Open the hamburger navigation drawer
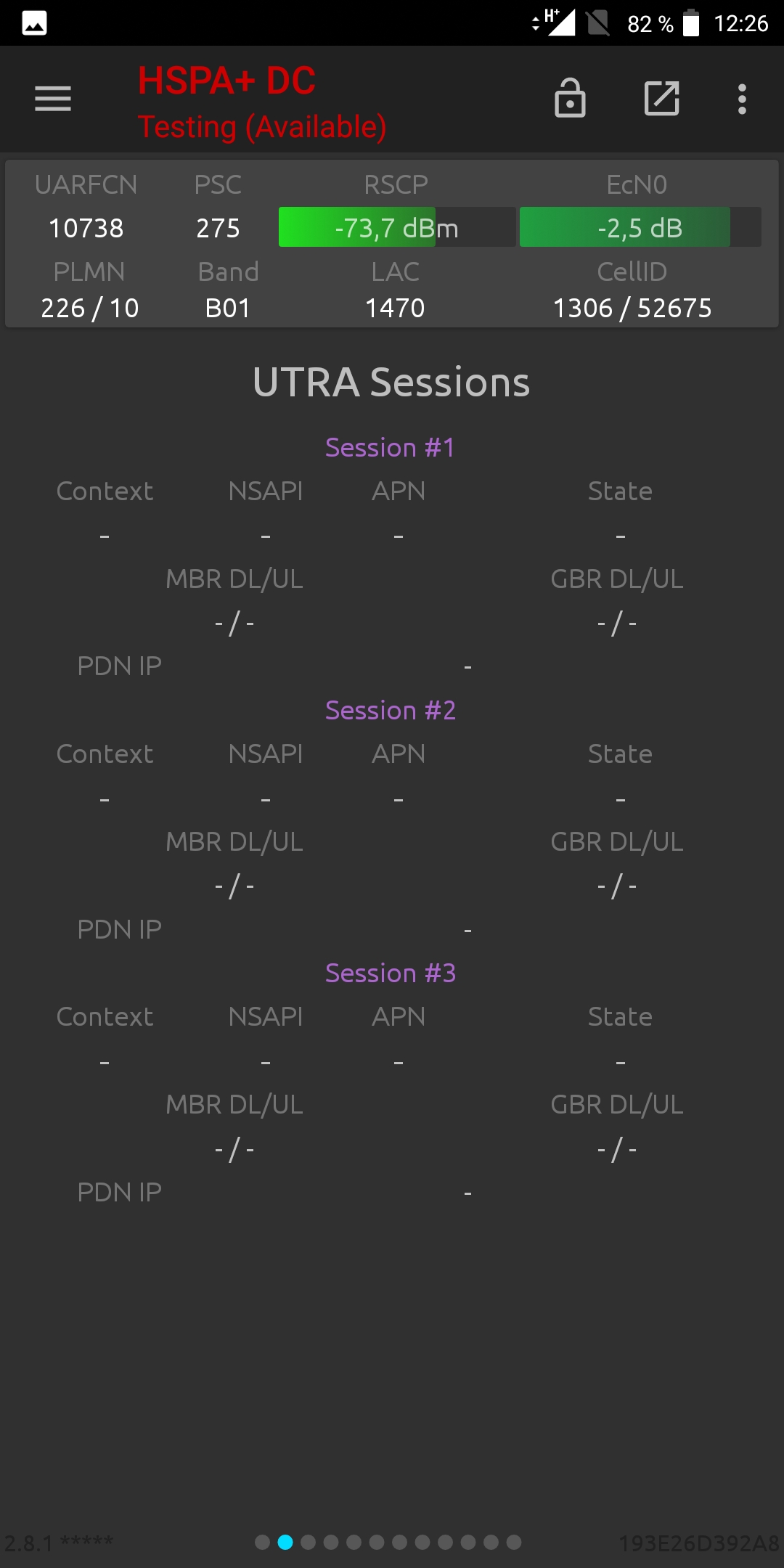 (x=53, y=99)
